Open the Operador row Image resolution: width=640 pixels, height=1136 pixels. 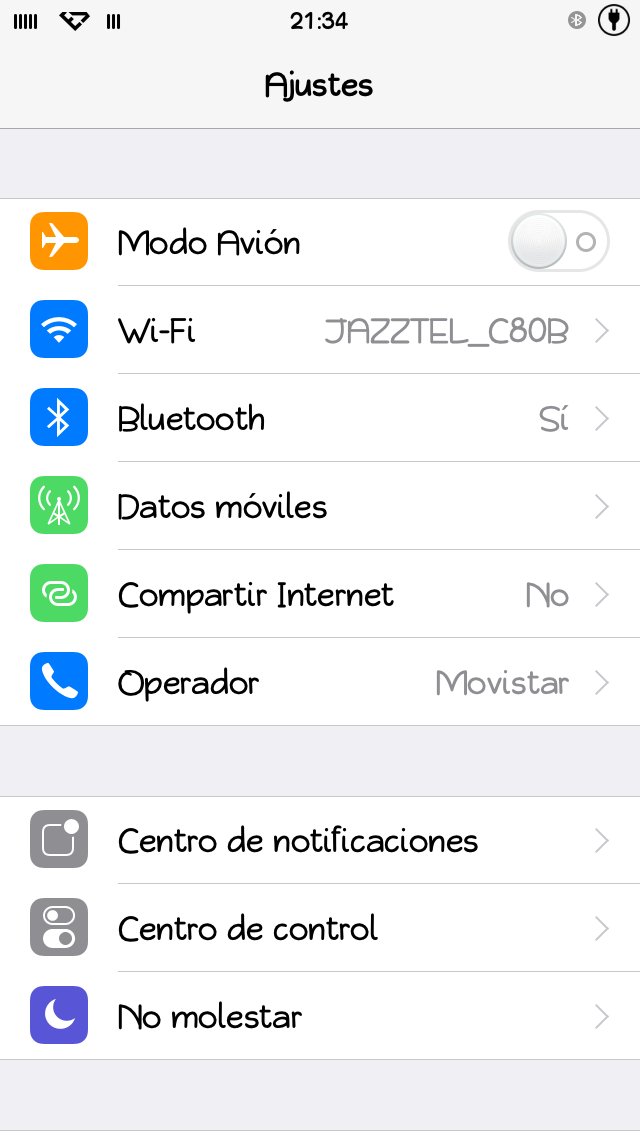tap(320, 682)
